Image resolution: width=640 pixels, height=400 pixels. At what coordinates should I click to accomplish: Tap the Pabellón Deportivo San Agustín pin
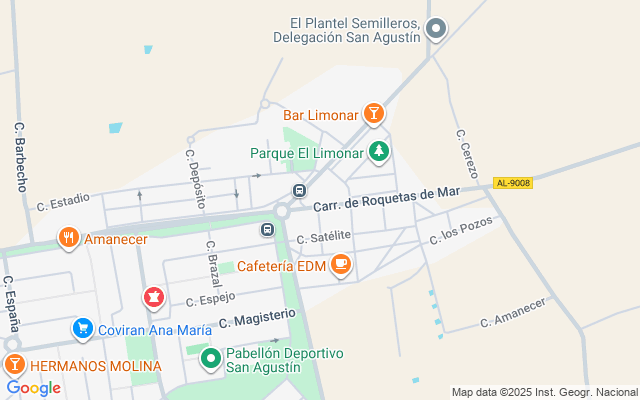[x=210, y=358]
